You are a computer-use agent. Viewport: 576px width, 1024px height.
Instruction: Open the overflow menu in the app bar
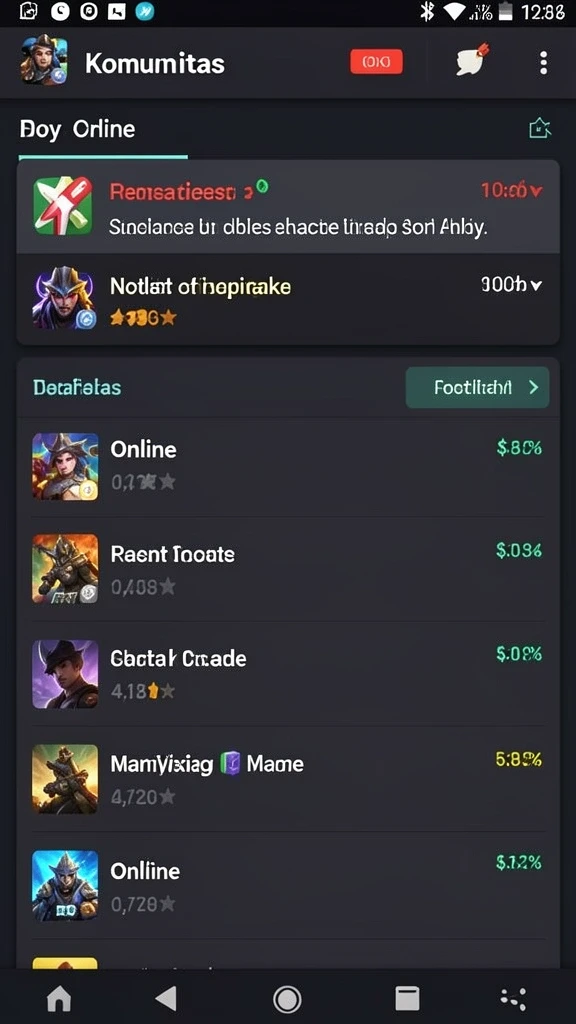pyautogui.click(x=543, y=63)
